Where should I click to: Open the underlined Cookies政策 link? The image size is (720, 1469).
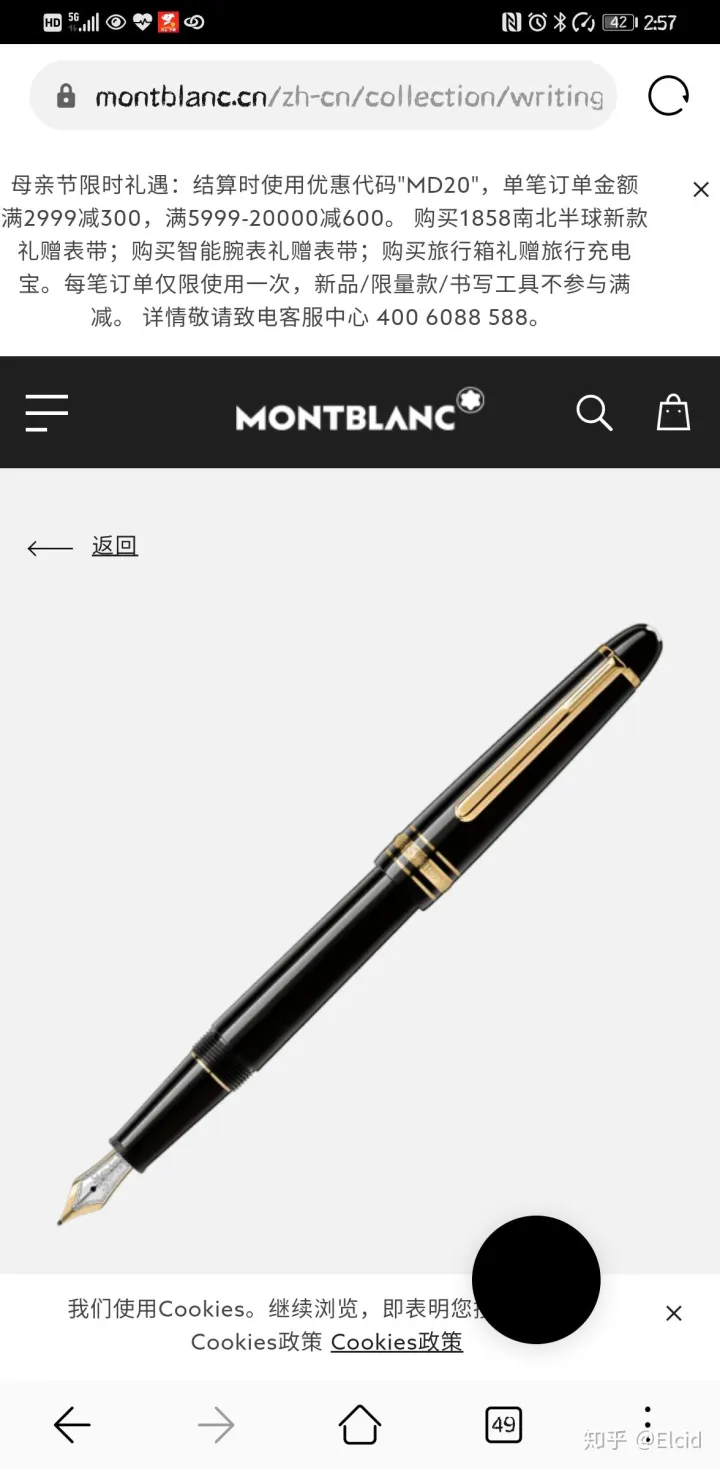point(397,1342)
